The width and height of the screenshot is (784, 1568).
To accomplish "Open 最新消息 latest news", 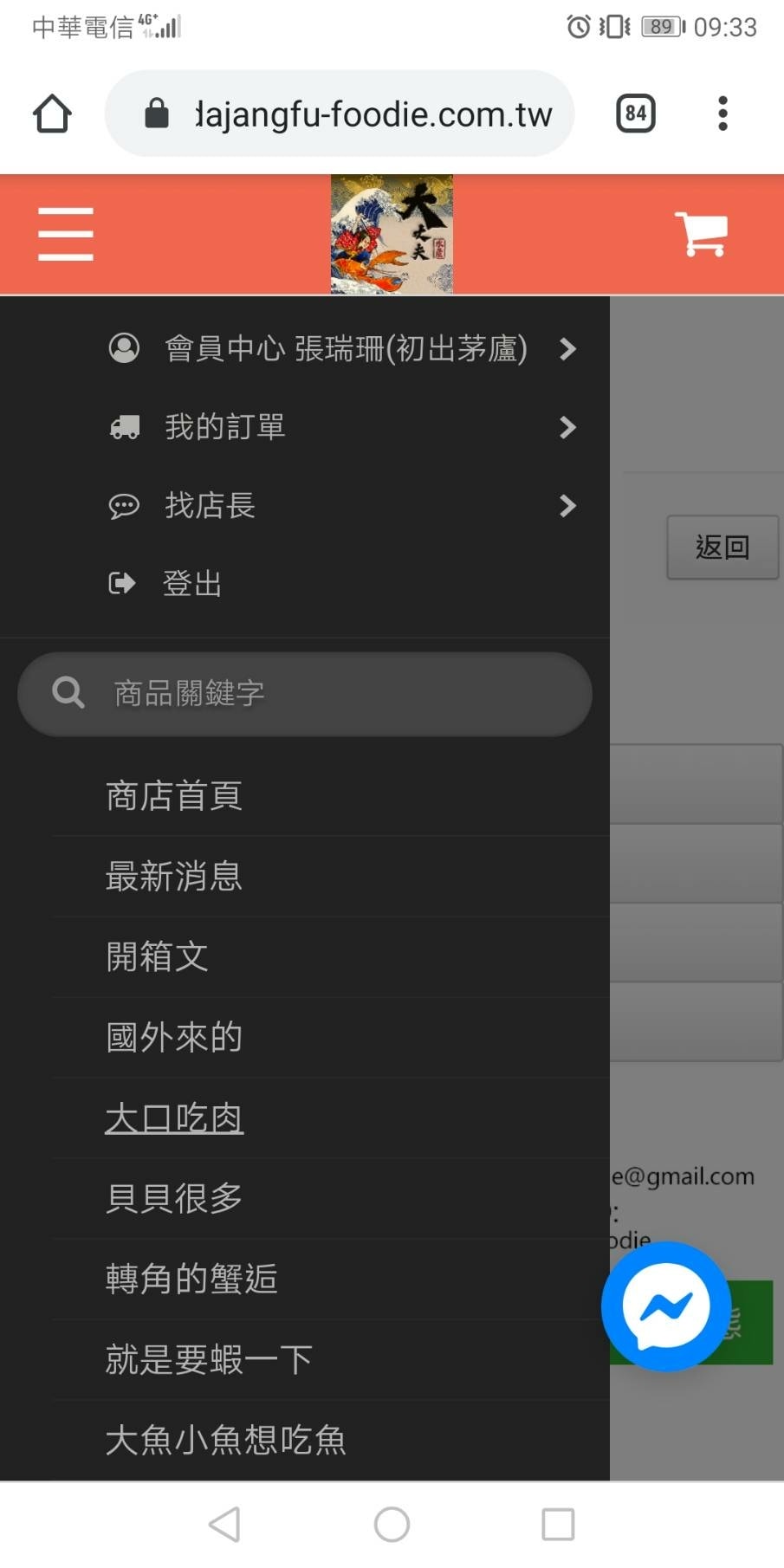I will pos(174,876).
